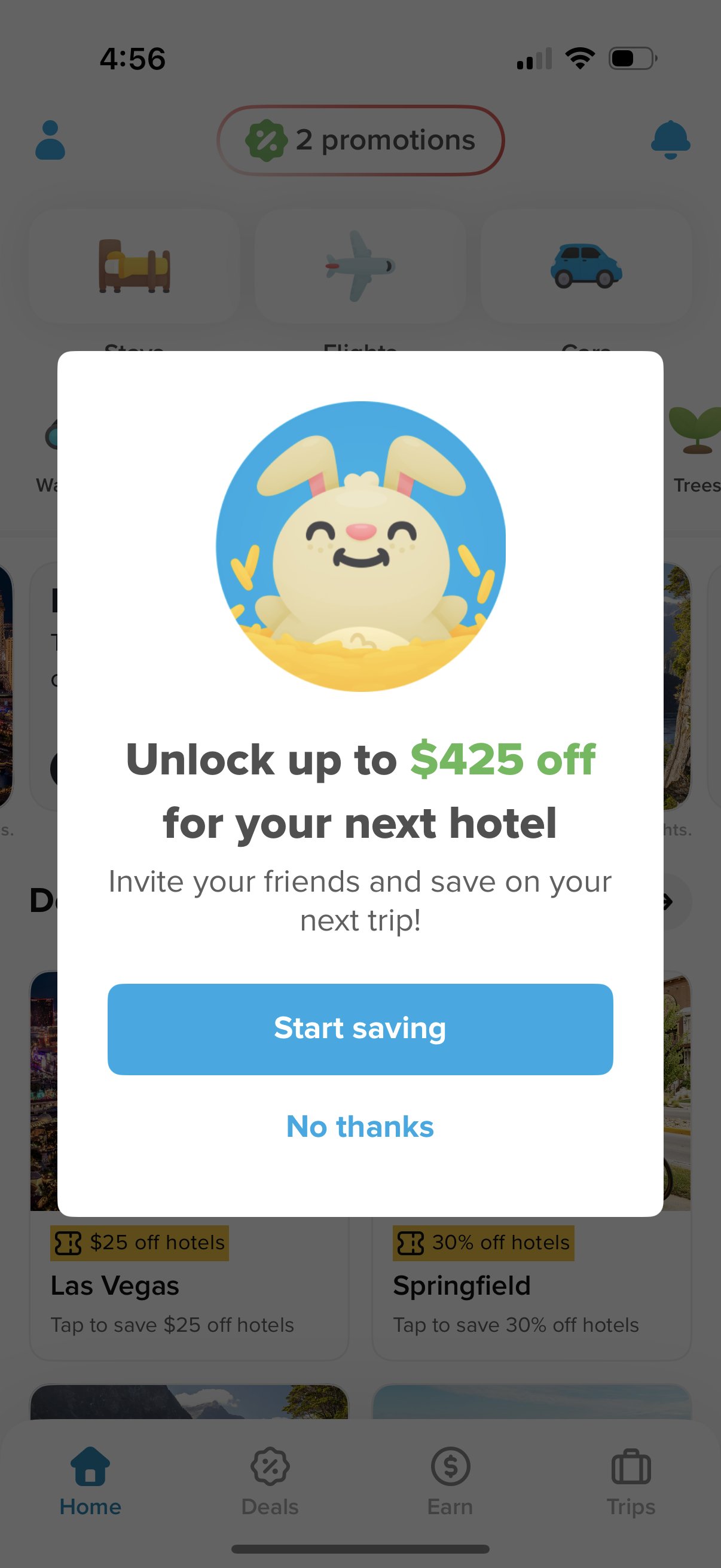
Task: Dismiss popup with No thanks
Action: (360, 1126)
